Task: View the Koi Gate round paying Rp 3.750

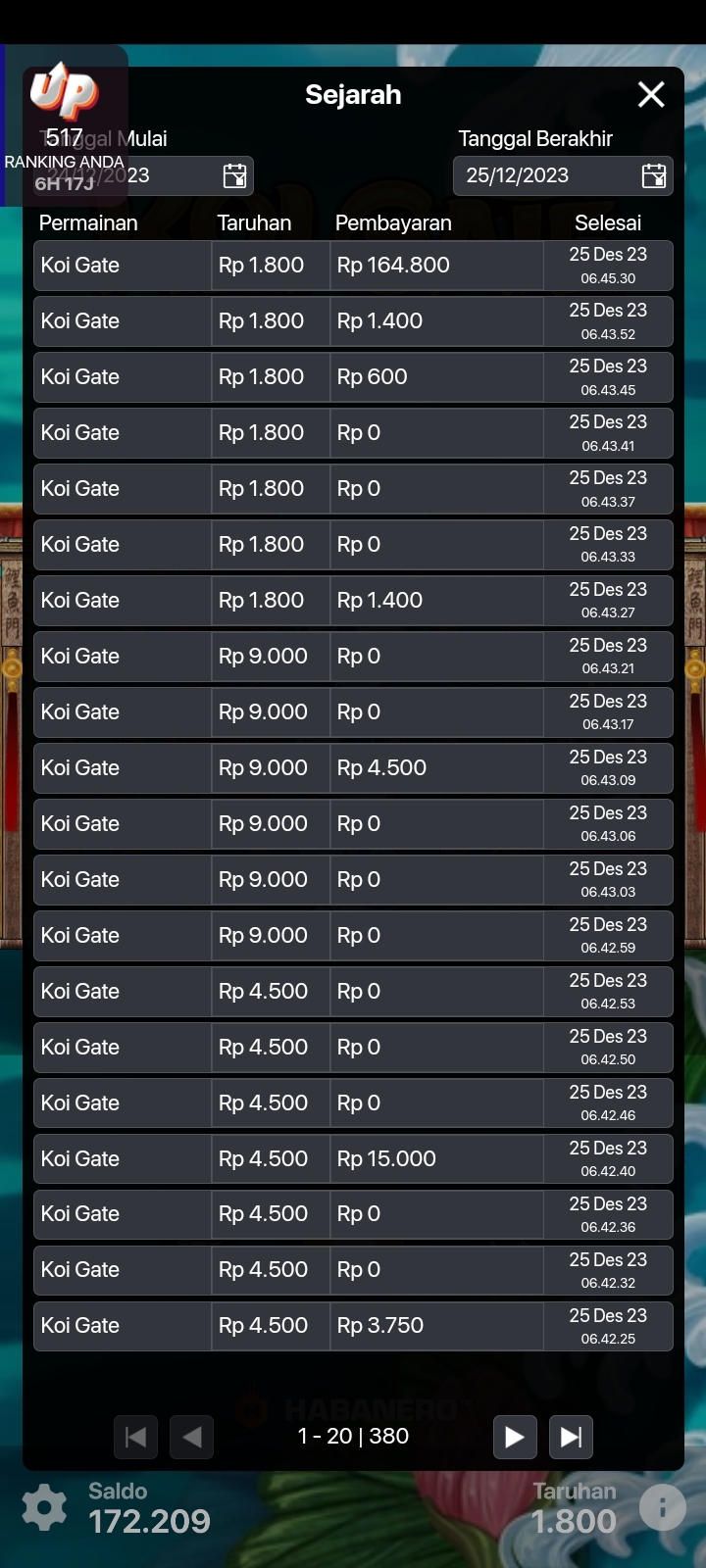Action: point(353,1326)
